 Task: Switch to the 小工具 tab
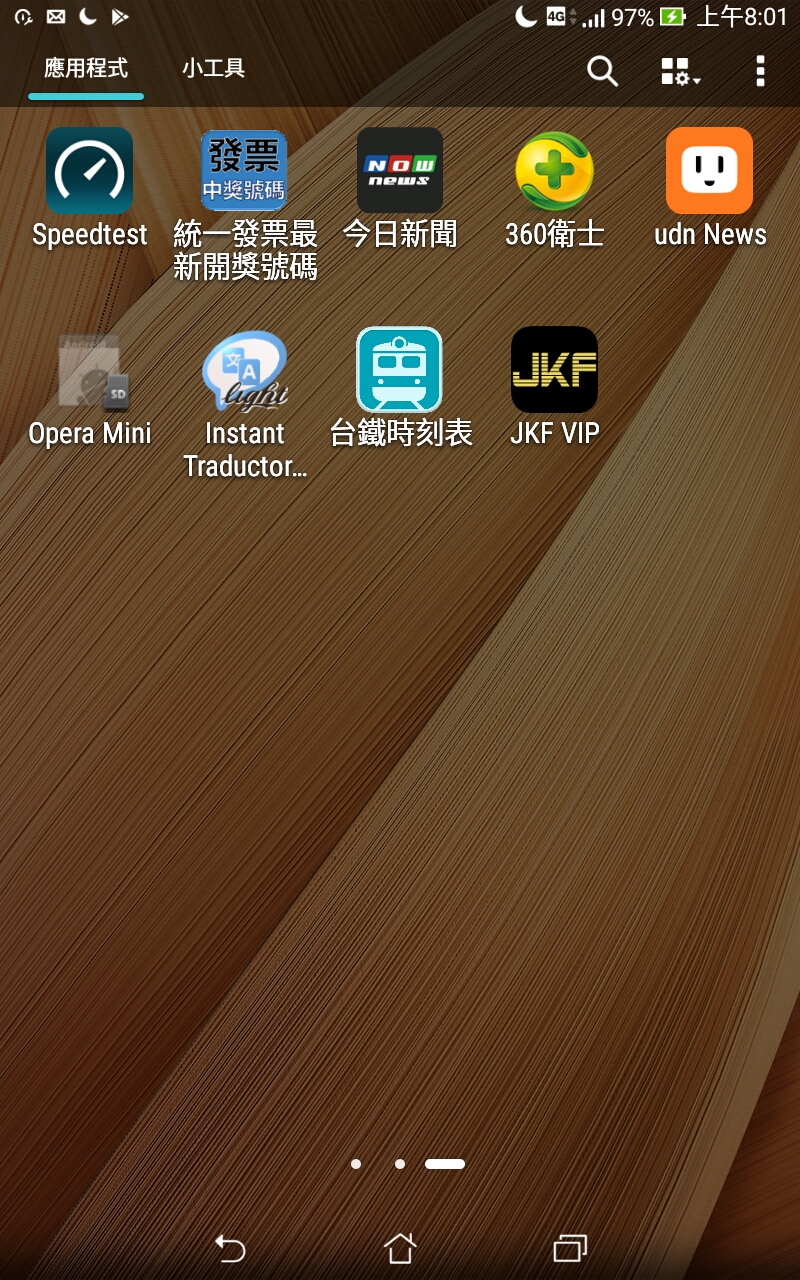pos(213,69)
